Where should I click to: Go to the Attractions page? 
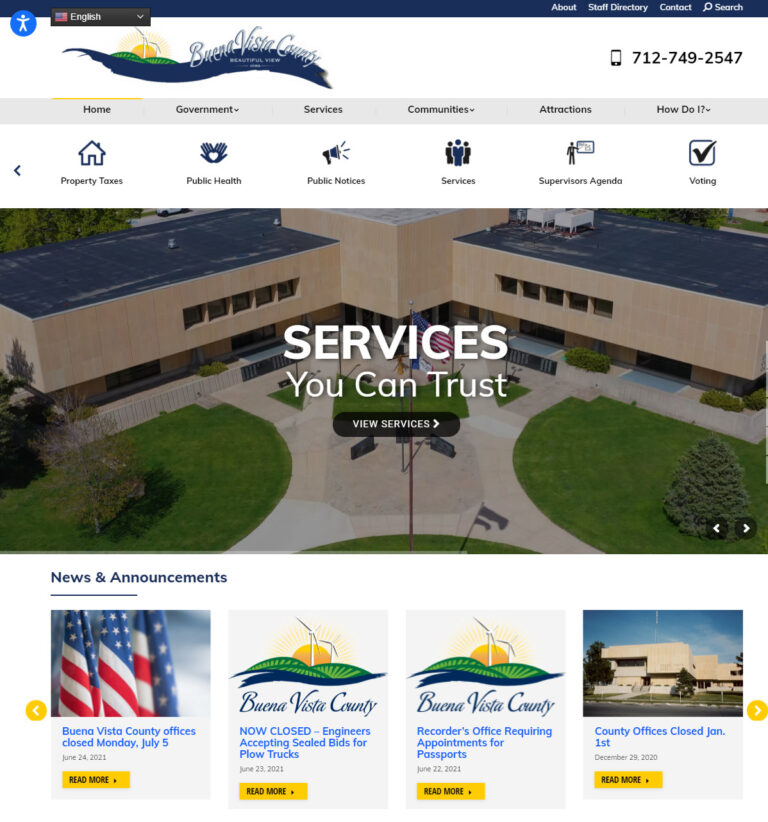pyautogui.click(x=565, y=109)
